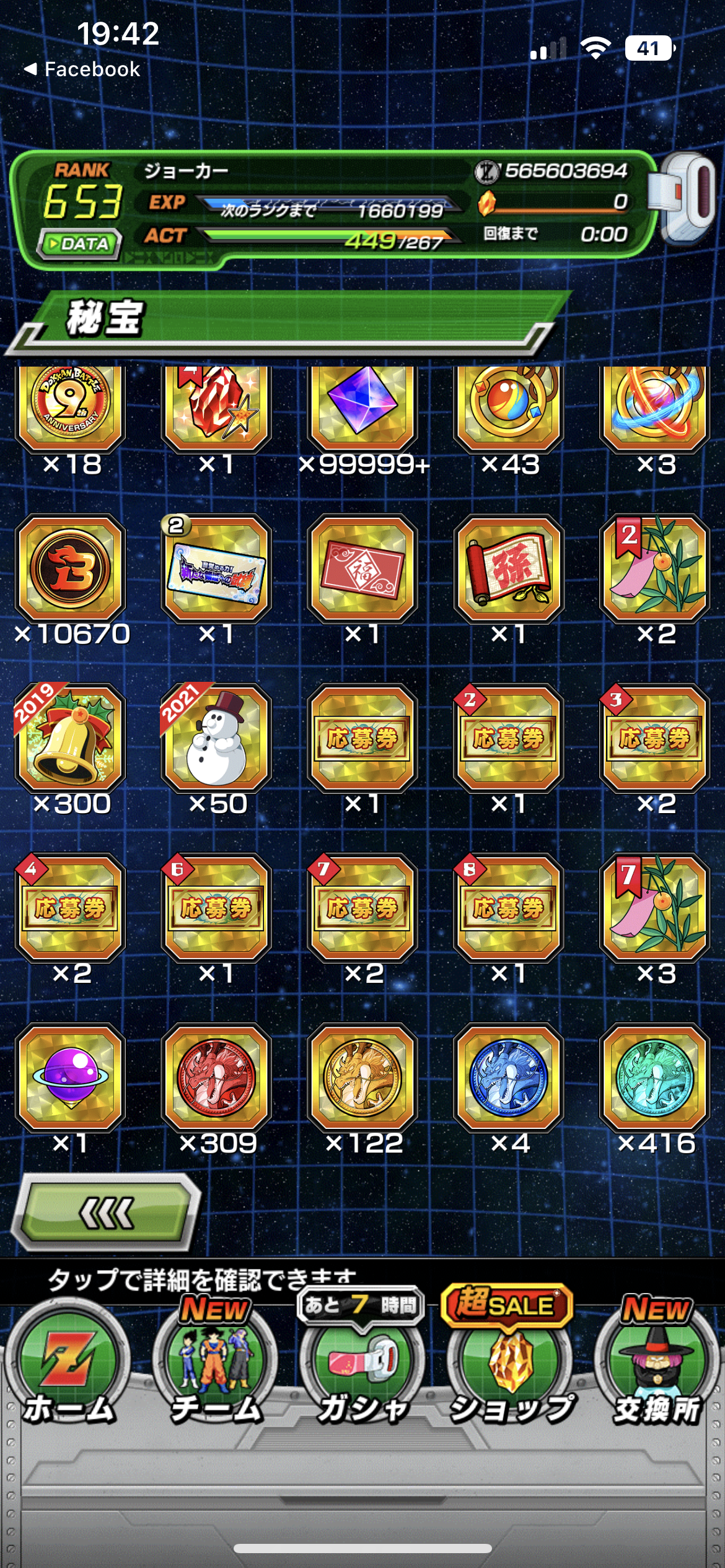Select the B coin with 10670
725x1568 pixels.
71,568
